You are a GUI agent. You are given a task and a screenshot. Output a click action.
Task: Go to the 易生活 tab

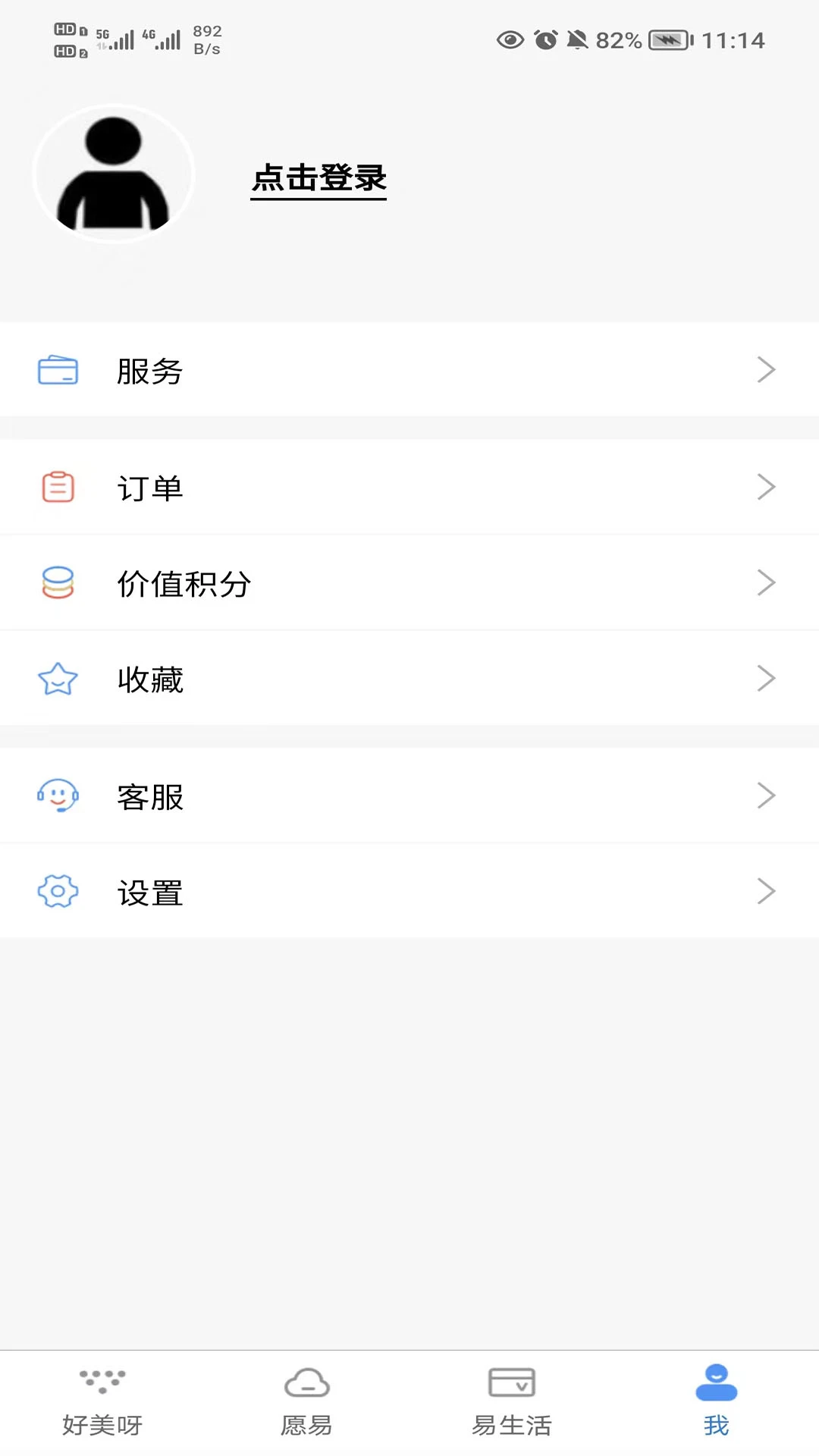click(512, 1403)
